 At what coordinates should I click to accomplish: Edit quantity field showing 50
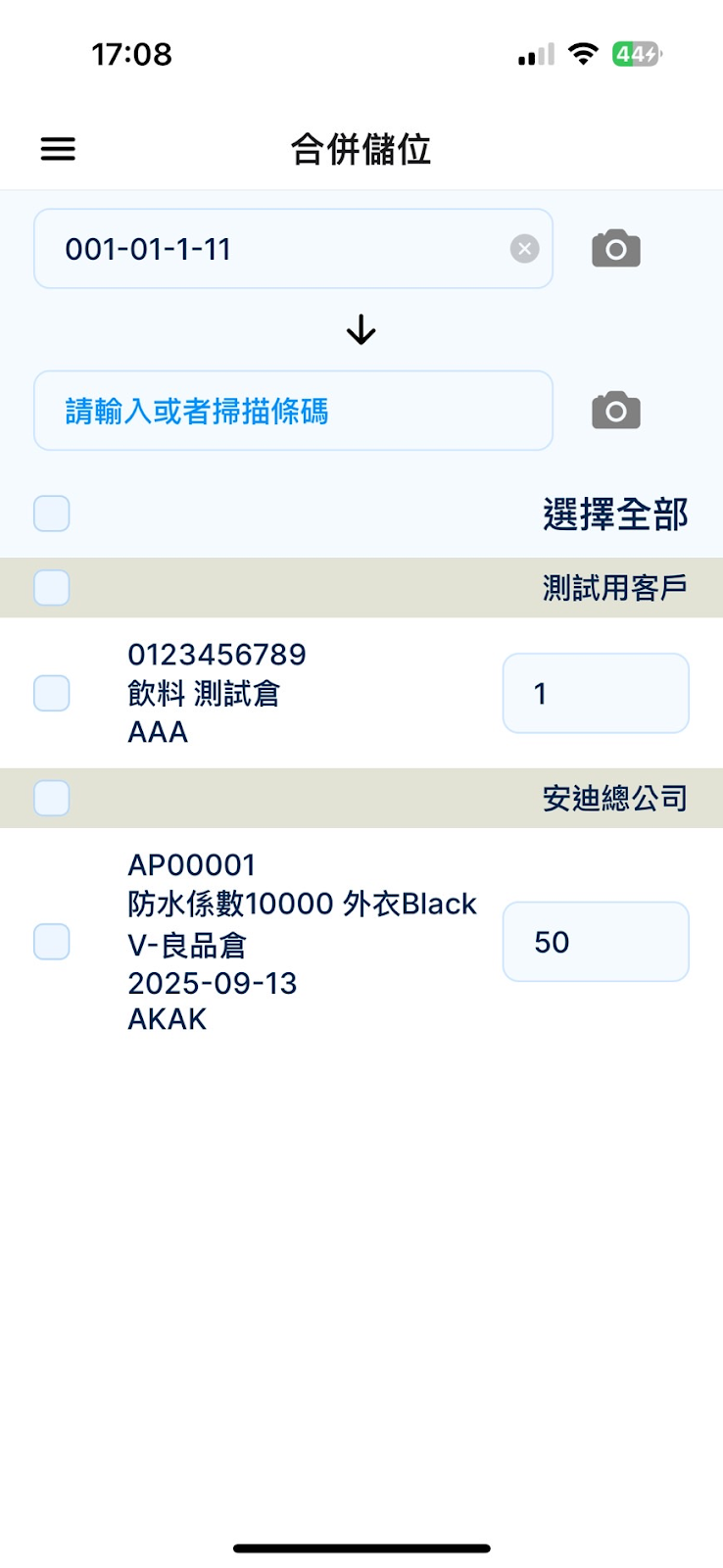(596, 942)
